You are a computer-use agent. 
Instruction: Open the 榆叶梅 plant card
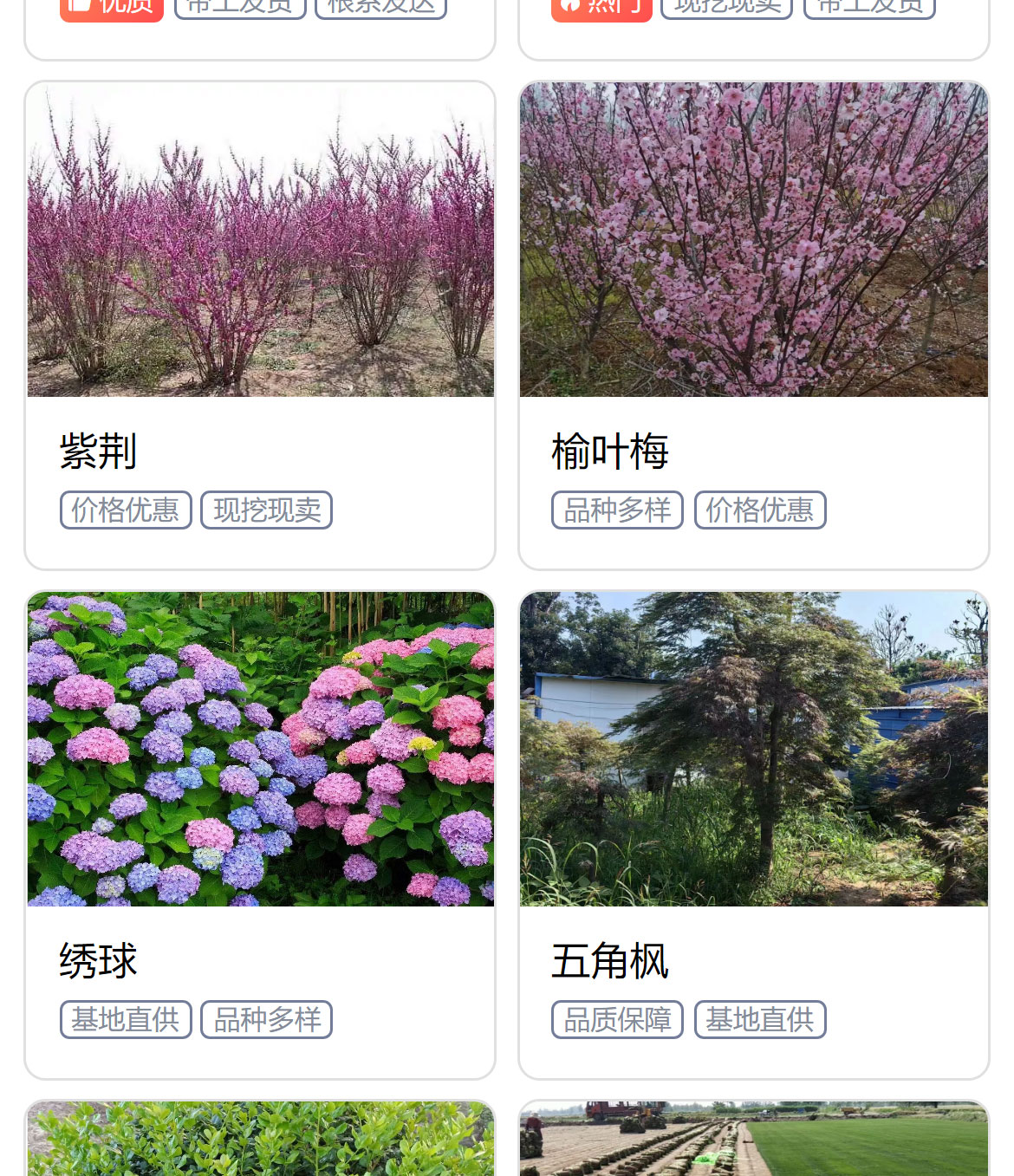pyautogui.click(x=753, y=326)
